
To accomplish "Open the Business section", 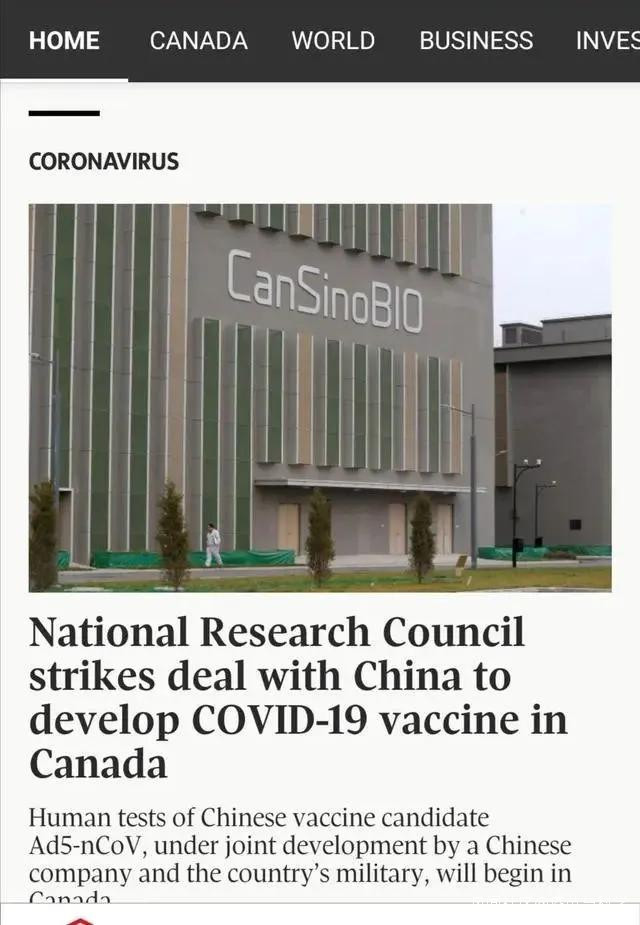I will click(x=476, y=41).
